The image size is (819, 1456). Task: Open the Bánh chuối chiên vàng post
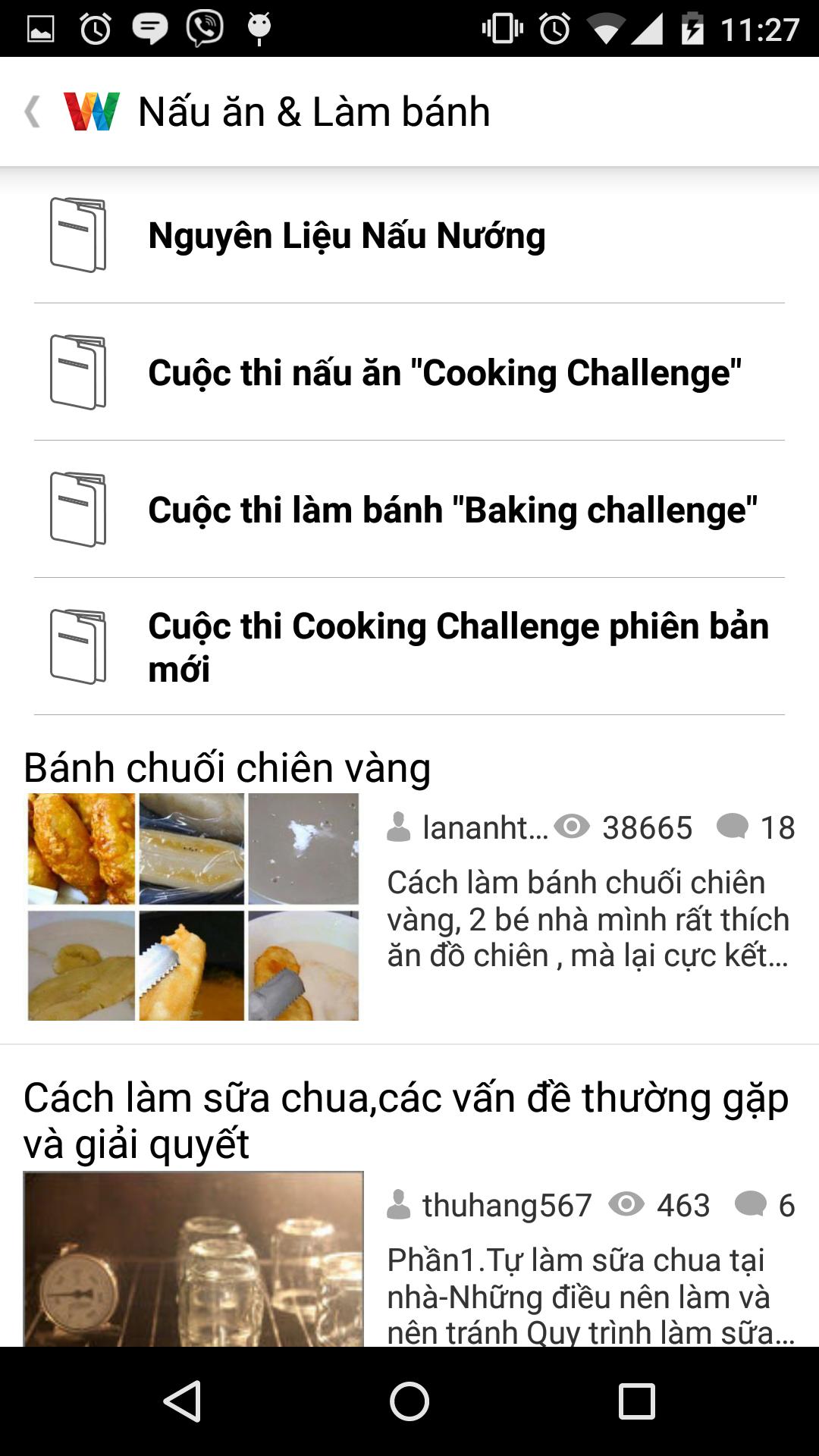click(x=227, y=767)
